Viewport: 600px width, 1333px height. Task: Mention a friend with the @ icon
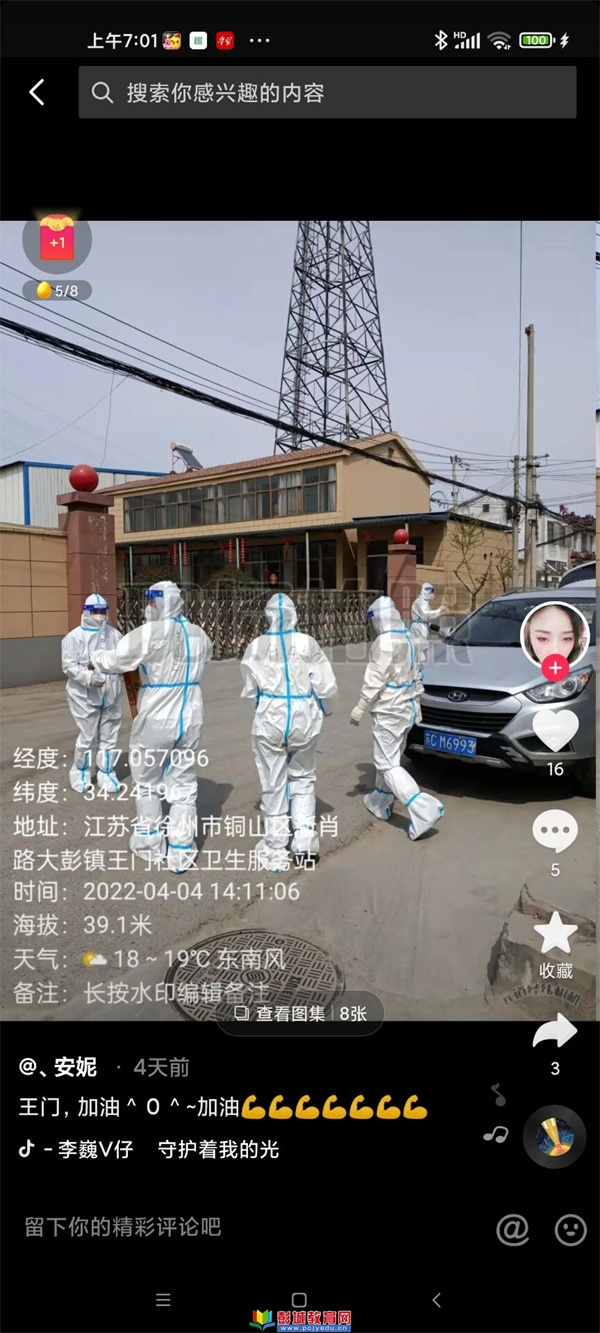(x=513, y=1229)
